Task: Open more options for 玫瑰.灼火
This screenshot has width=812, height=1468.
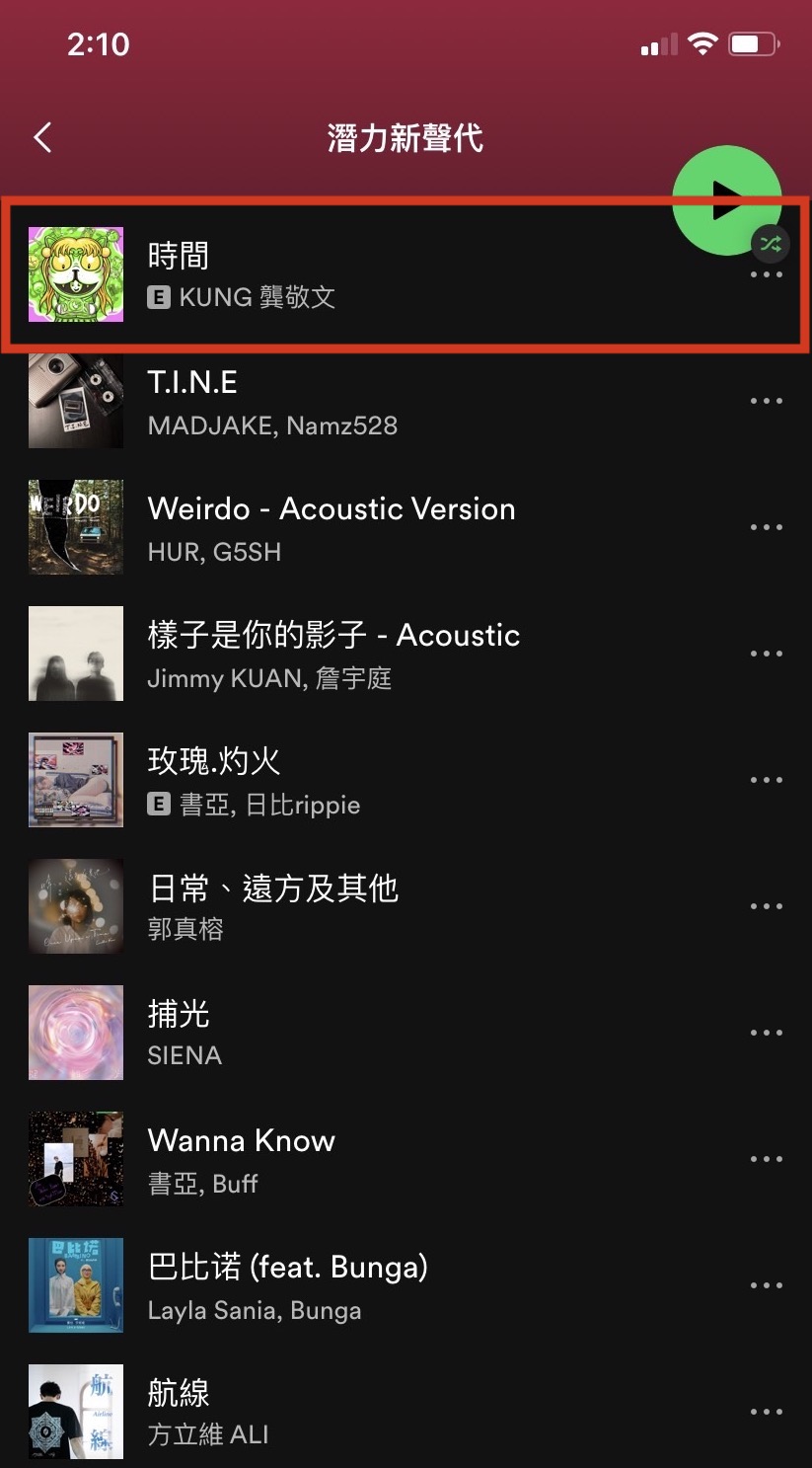Action: [x=766, y=780]
